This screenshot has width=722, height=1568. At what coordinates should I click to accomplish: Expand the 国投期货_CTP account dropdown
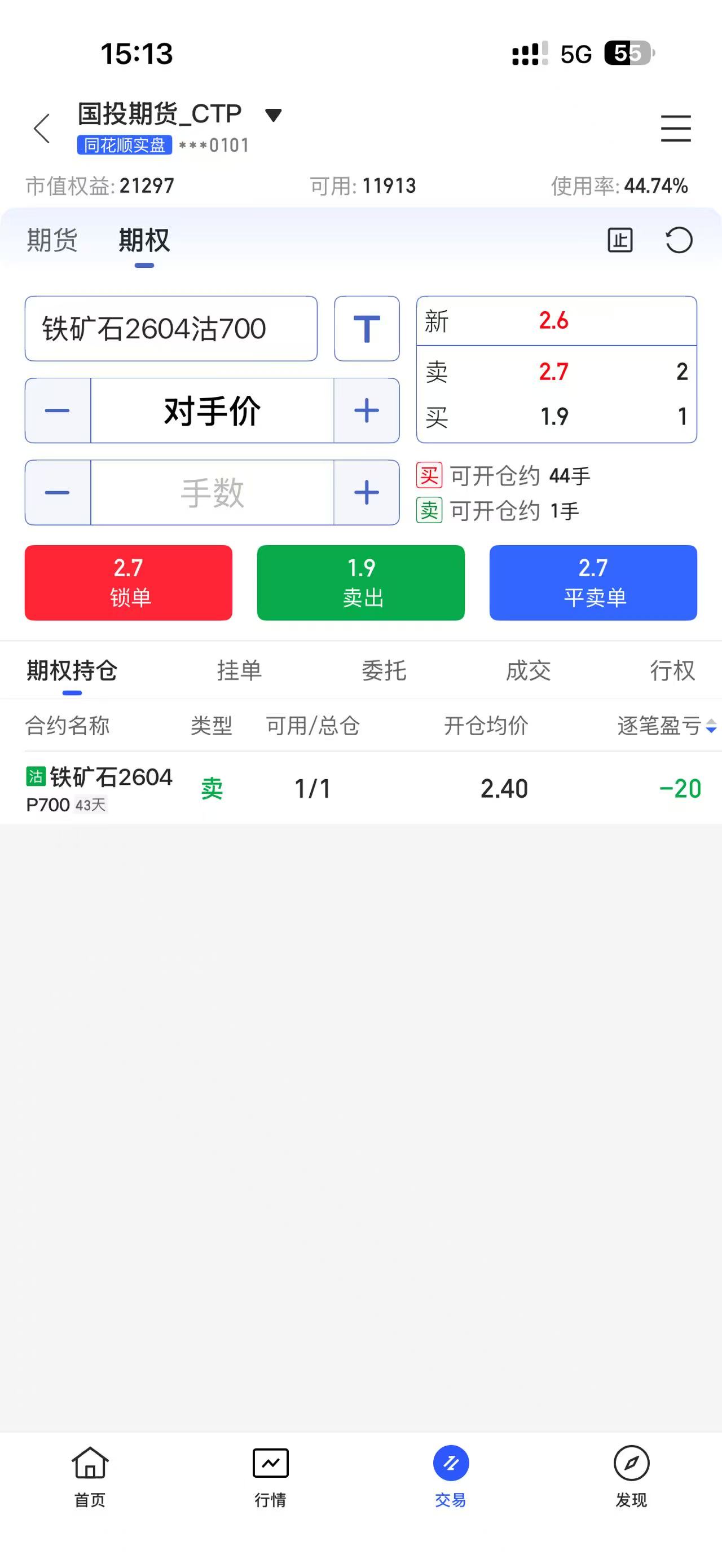[274, 114]
